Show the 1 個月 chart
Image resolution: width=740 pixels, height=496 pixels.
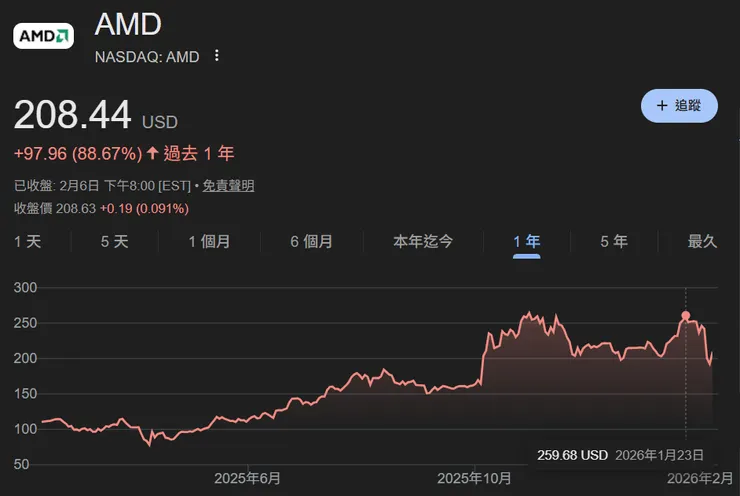(x=209, y=242)
